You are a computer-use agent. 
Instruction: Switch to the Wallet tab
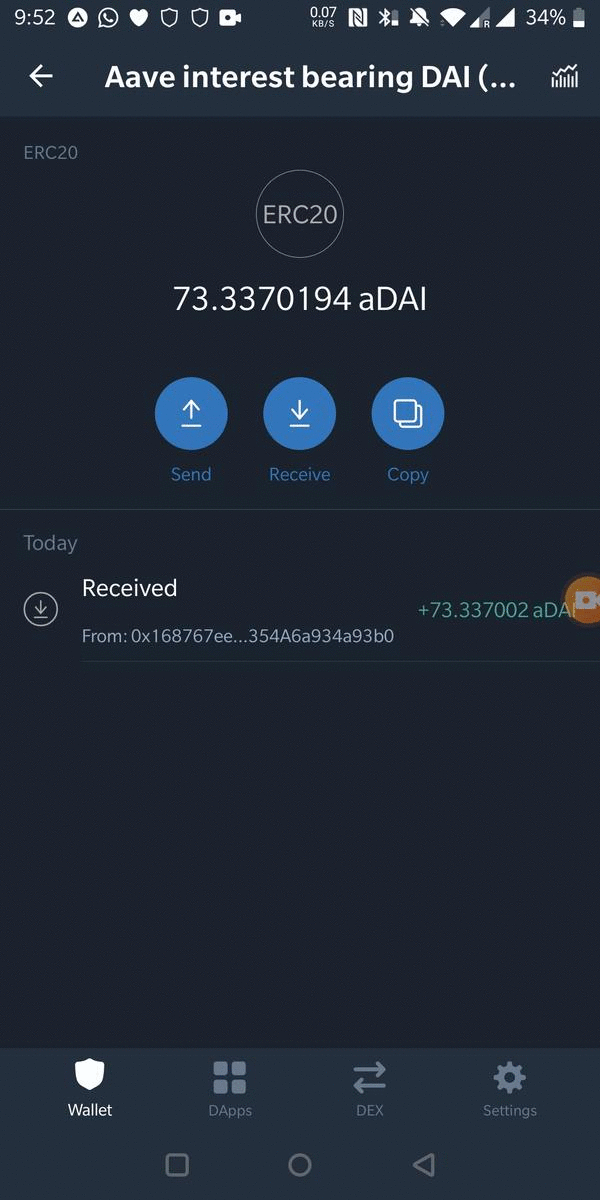pos(90,1088)
